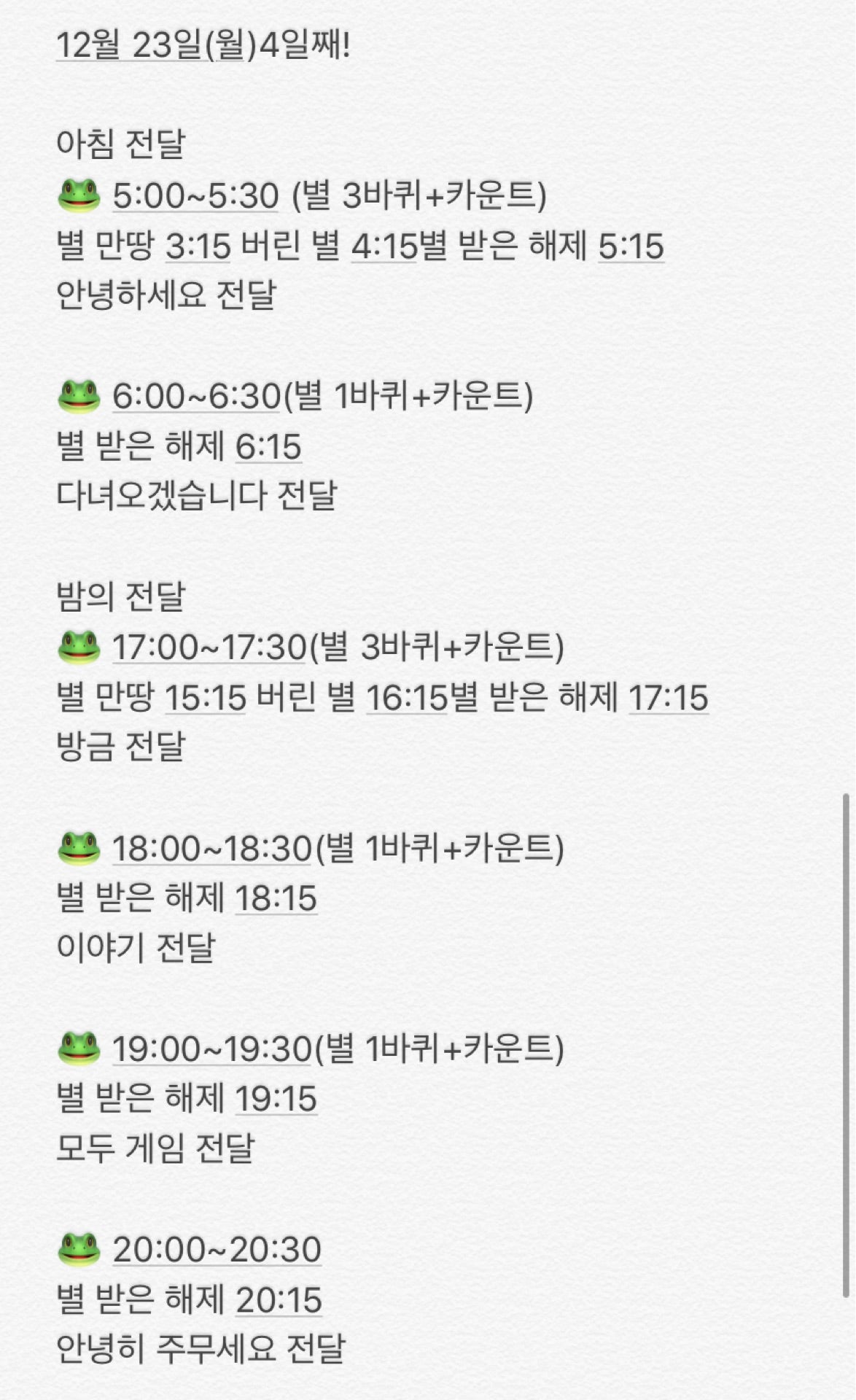Tap the underlined 20:15 time

pos(279,1300)
